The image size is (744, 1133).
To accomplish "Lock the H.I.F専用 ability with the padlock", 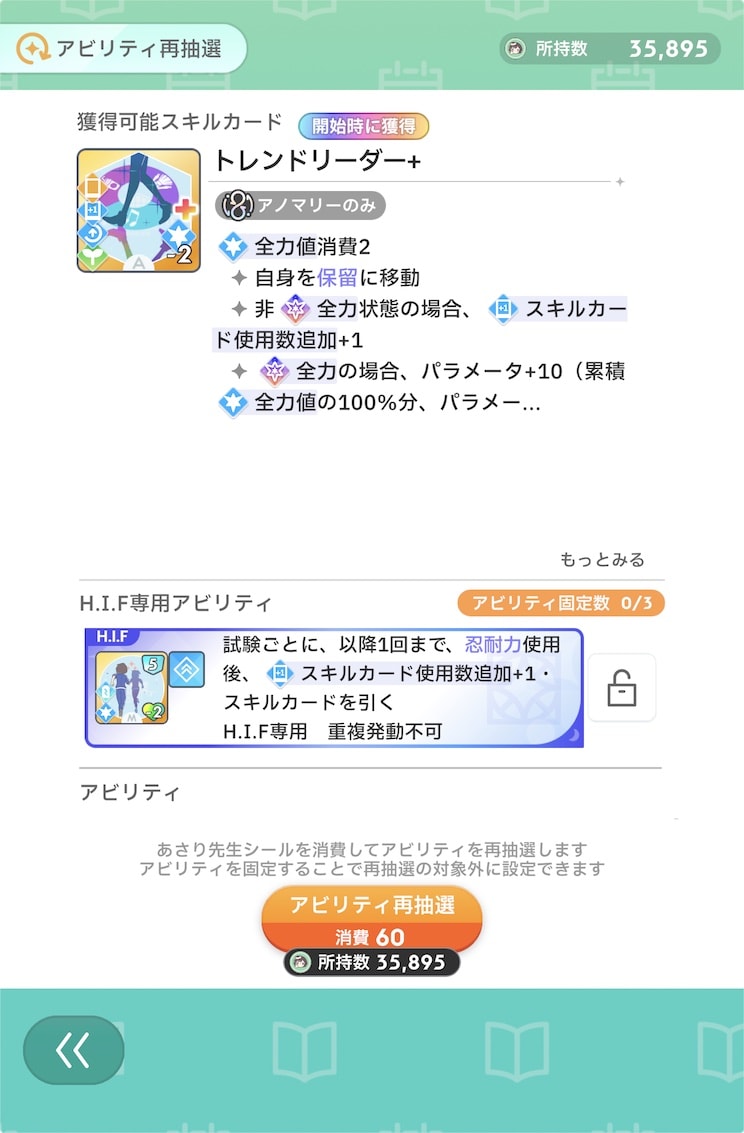I will (621, 687).
